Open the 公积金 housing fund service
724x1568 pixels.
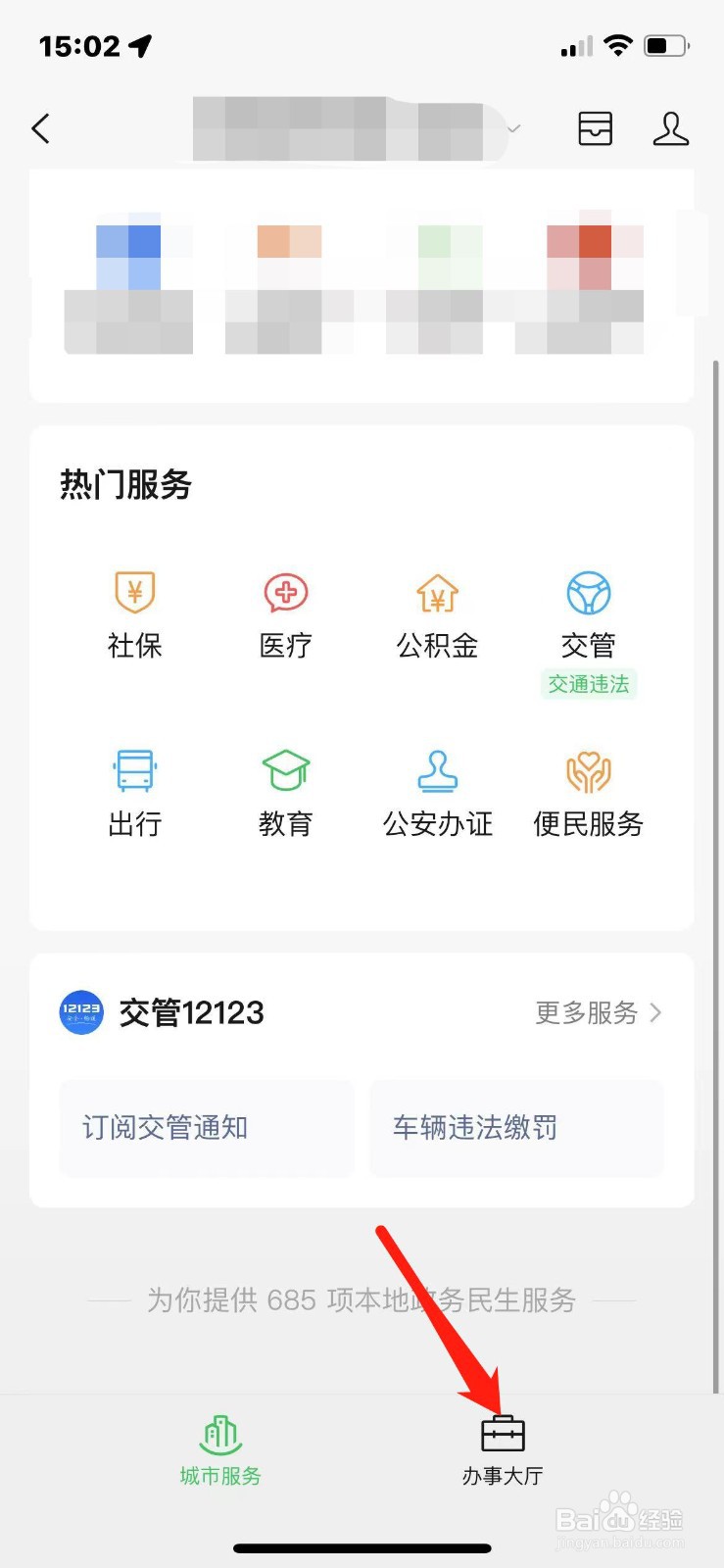pyautogui.click(x=437, y=612)
